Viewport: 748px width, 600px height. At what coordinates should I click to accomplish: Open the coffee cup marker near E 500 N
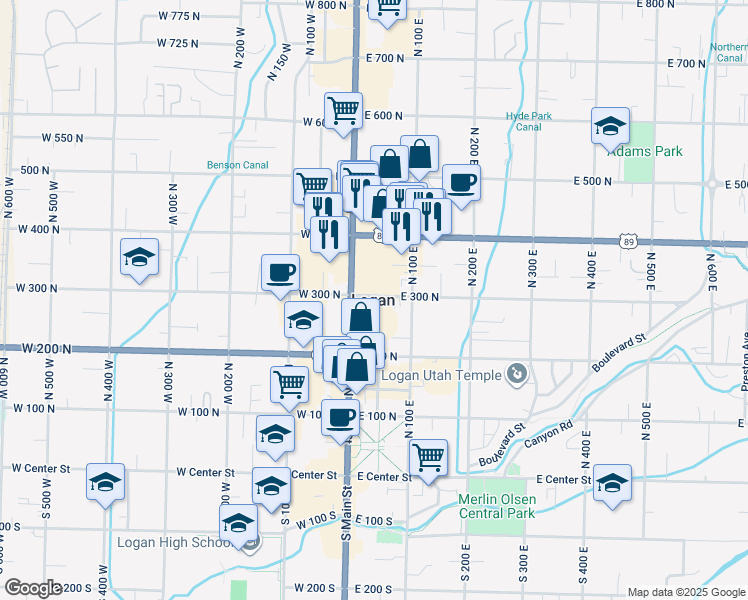point(461,182)
